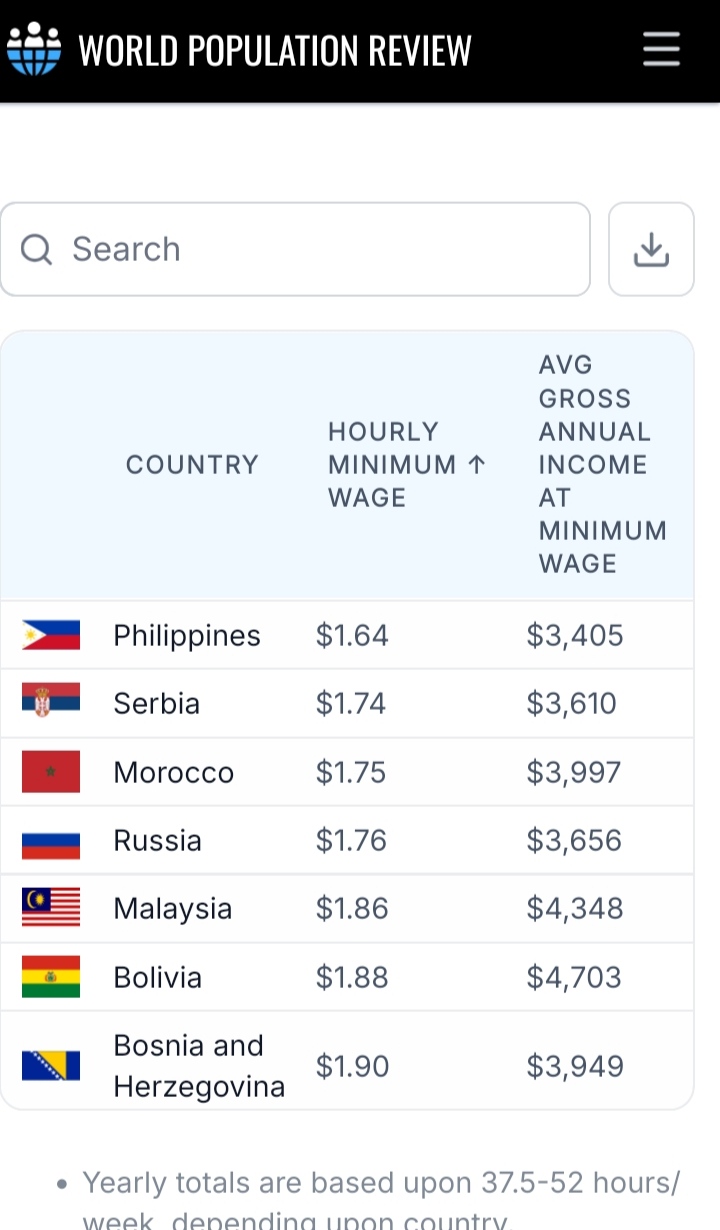Viewport: 720px width, 1230px height.
Task: Sort table by Hourly Minimum Wage column
Action: [x=406, y=464]
